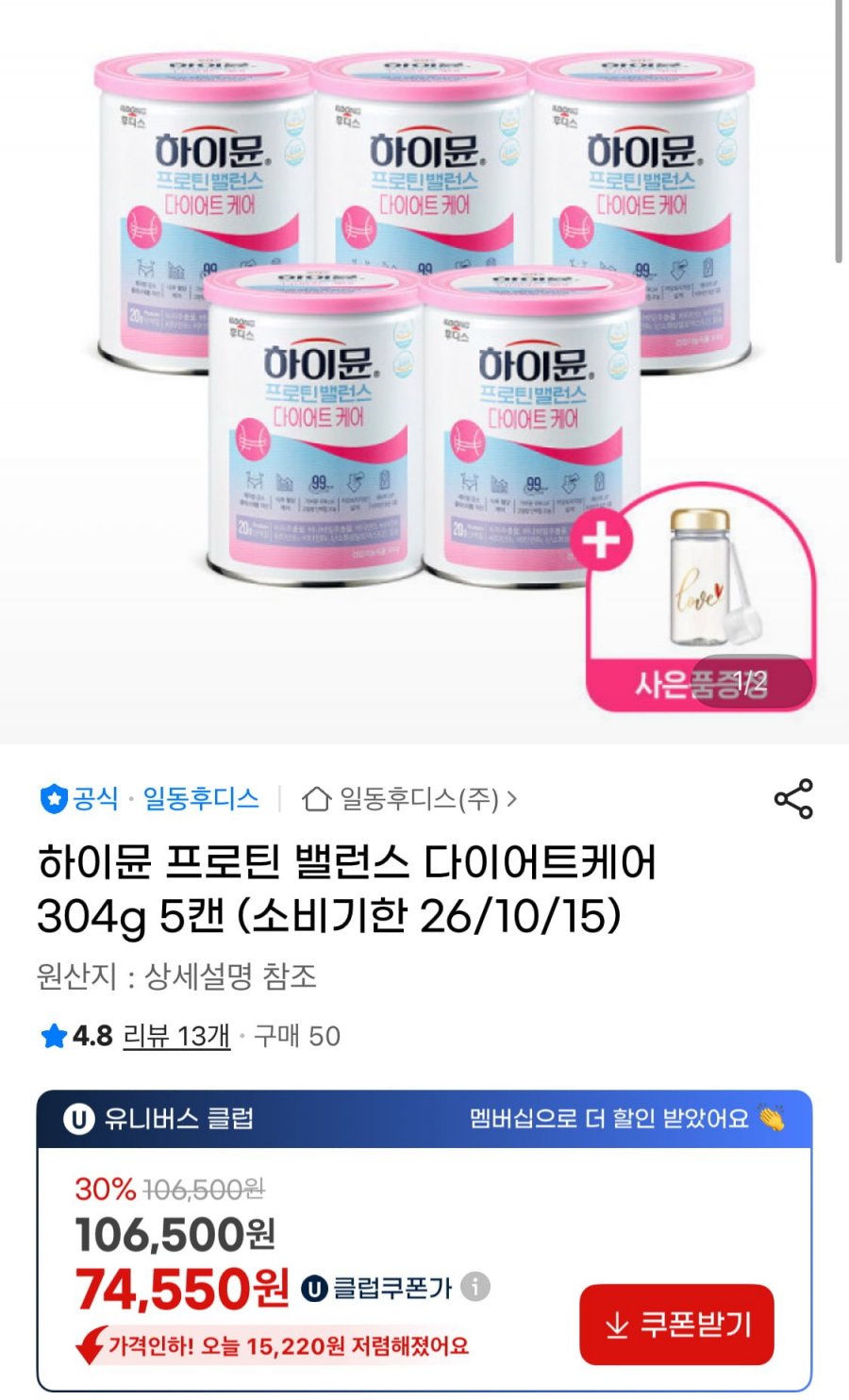Open the product image gallery
849x1400 pixels.
pos(424,368)
